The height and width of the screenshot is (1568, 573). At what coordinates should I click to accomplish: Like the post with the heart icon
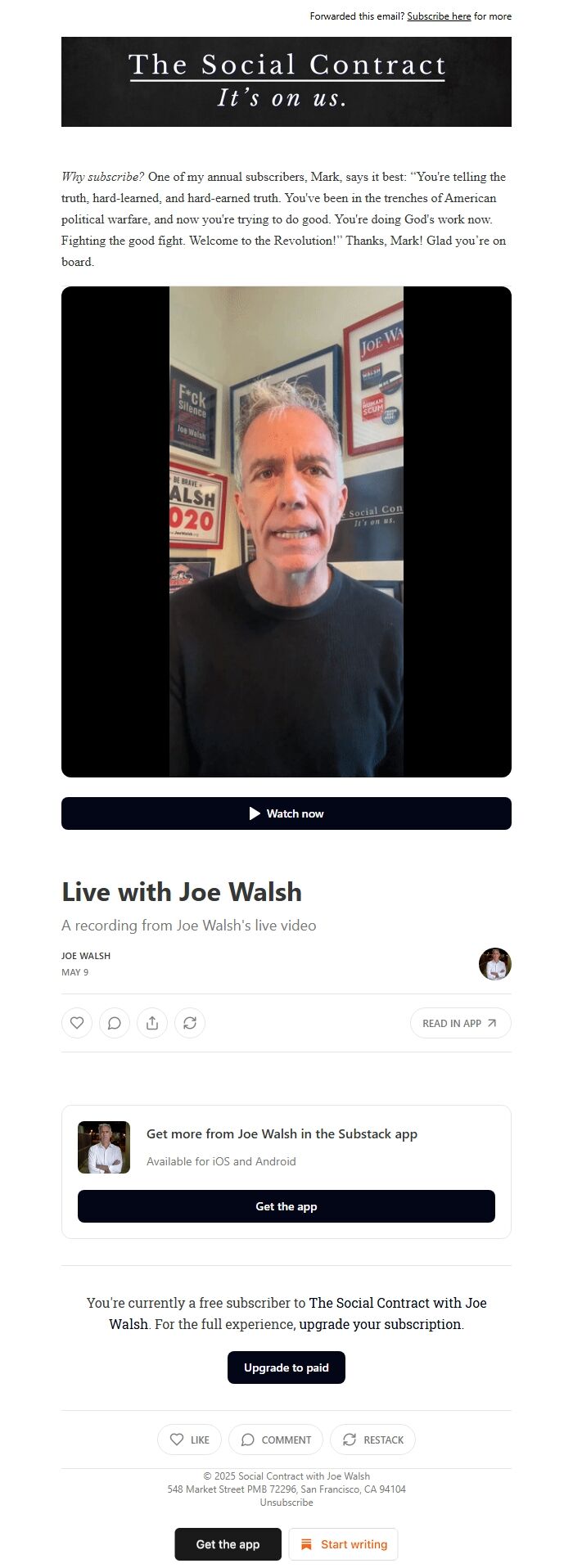tap(77, 1023)
